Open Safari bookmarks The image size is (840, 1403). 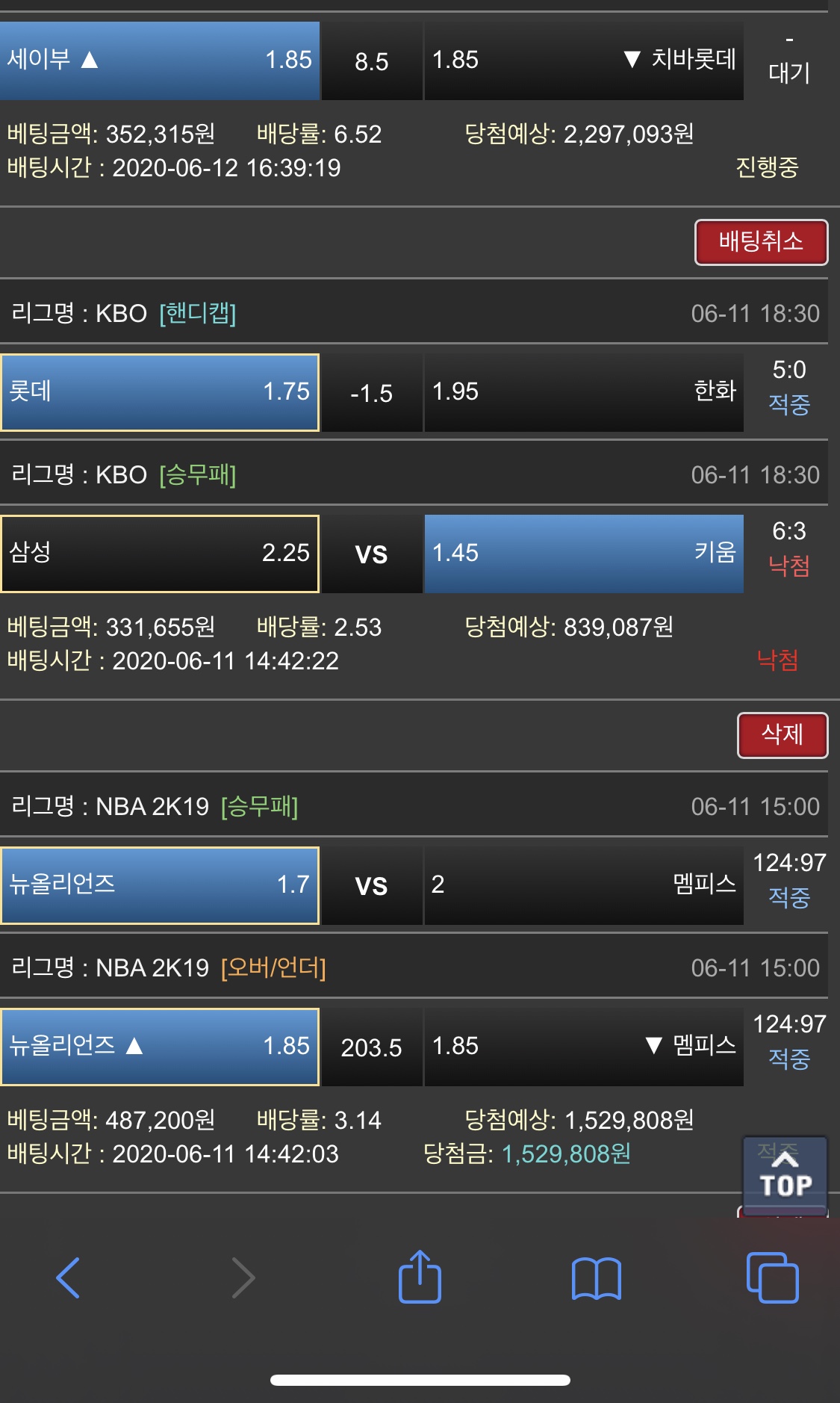click(596, 1278)
